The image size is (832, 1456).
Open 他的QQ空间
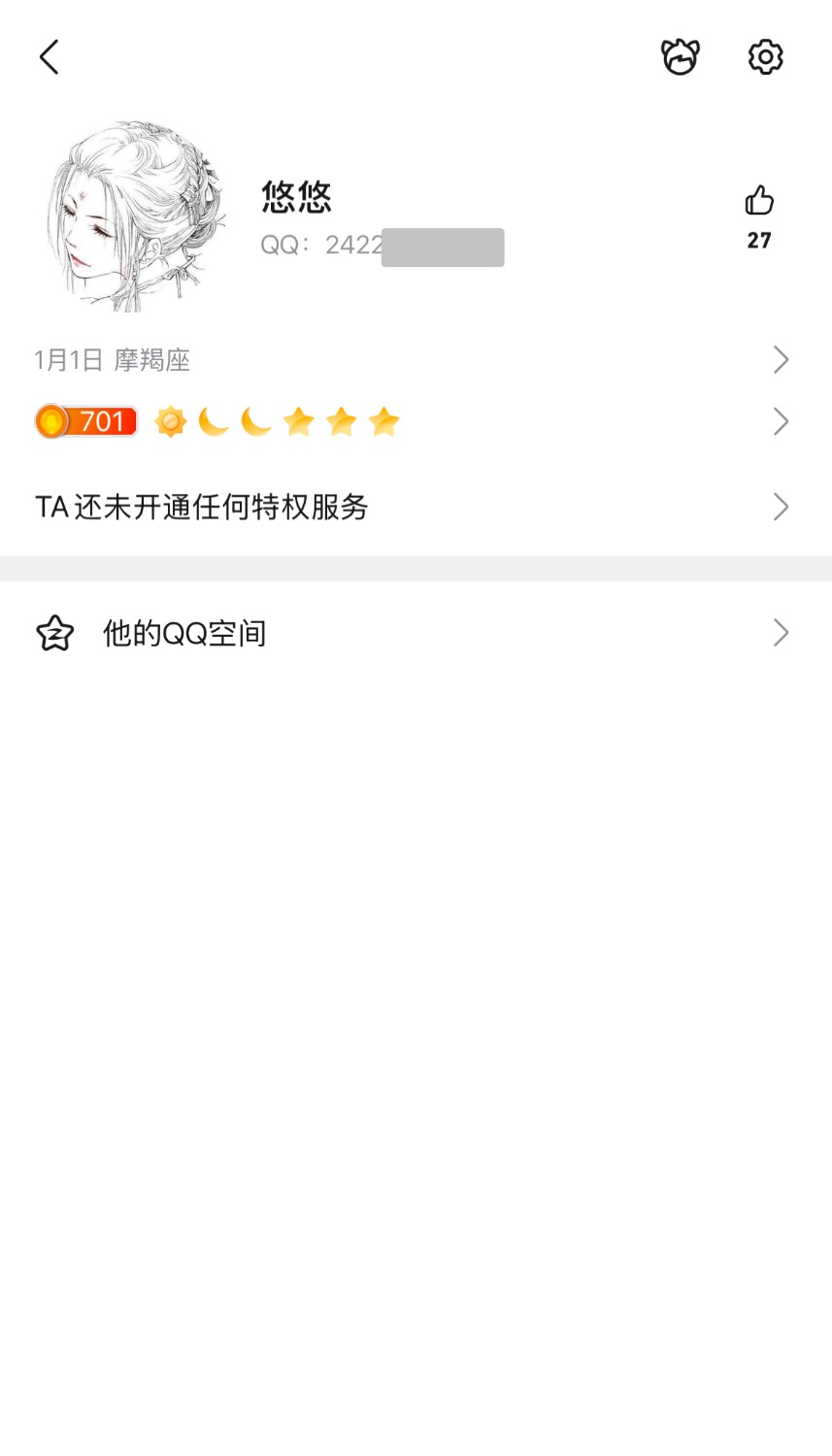(416, 633)
